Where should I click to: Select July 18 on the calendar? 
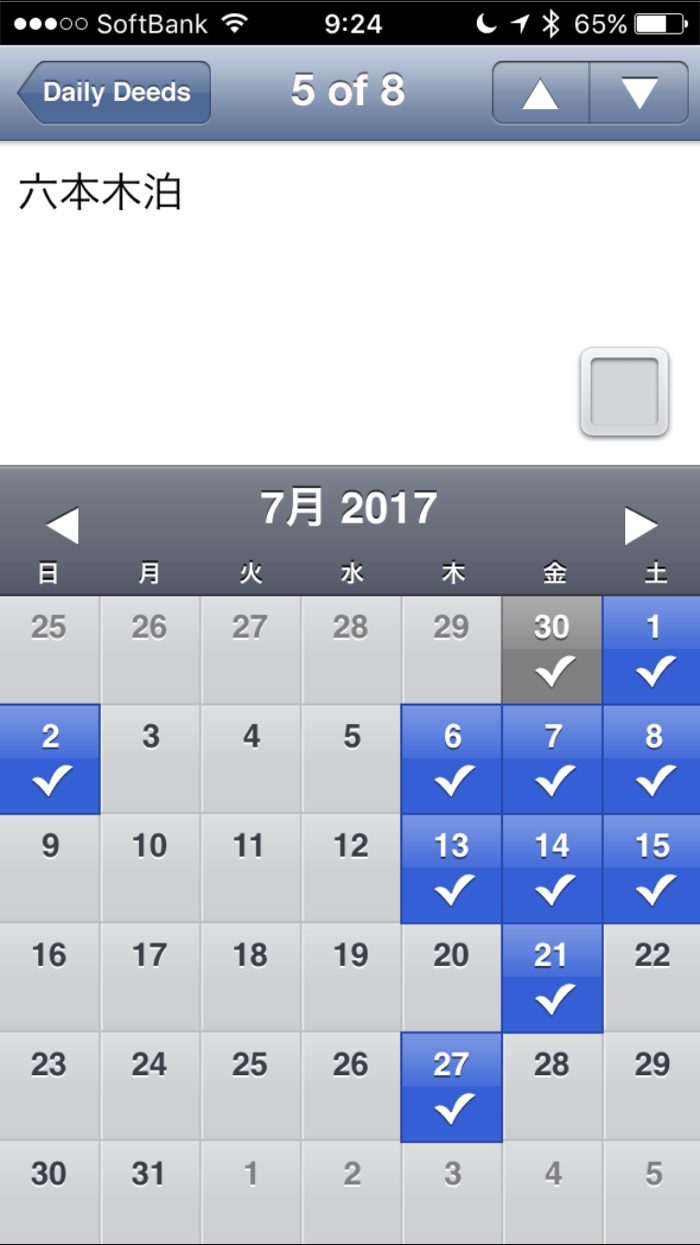click(x=250, y=977)
